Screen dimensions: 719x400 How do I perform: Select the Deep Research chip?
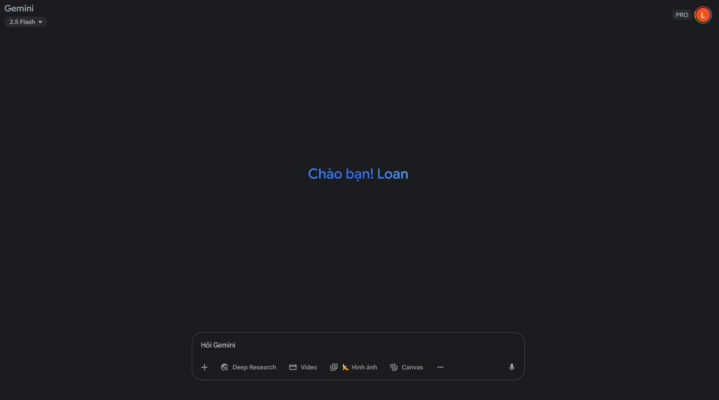tap(248, 367)
